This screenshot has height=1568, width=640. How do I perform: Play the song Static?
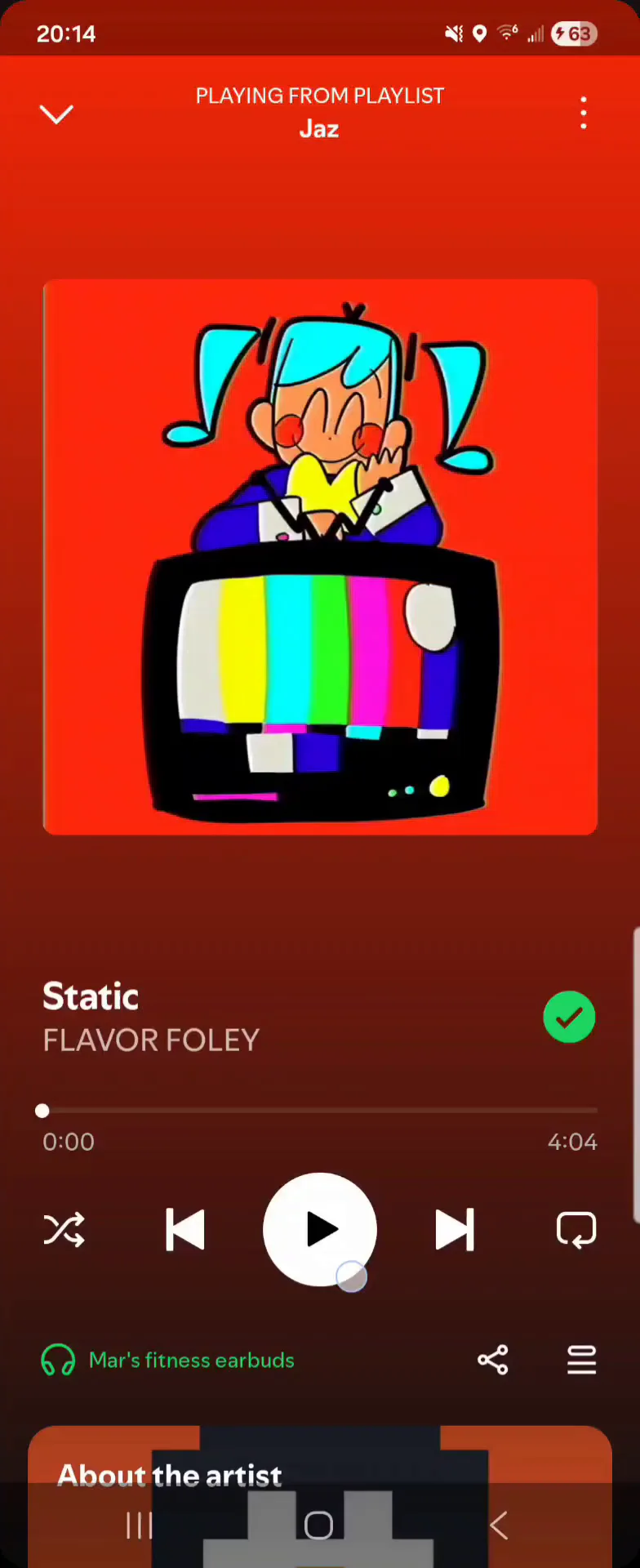(320, 1229)
